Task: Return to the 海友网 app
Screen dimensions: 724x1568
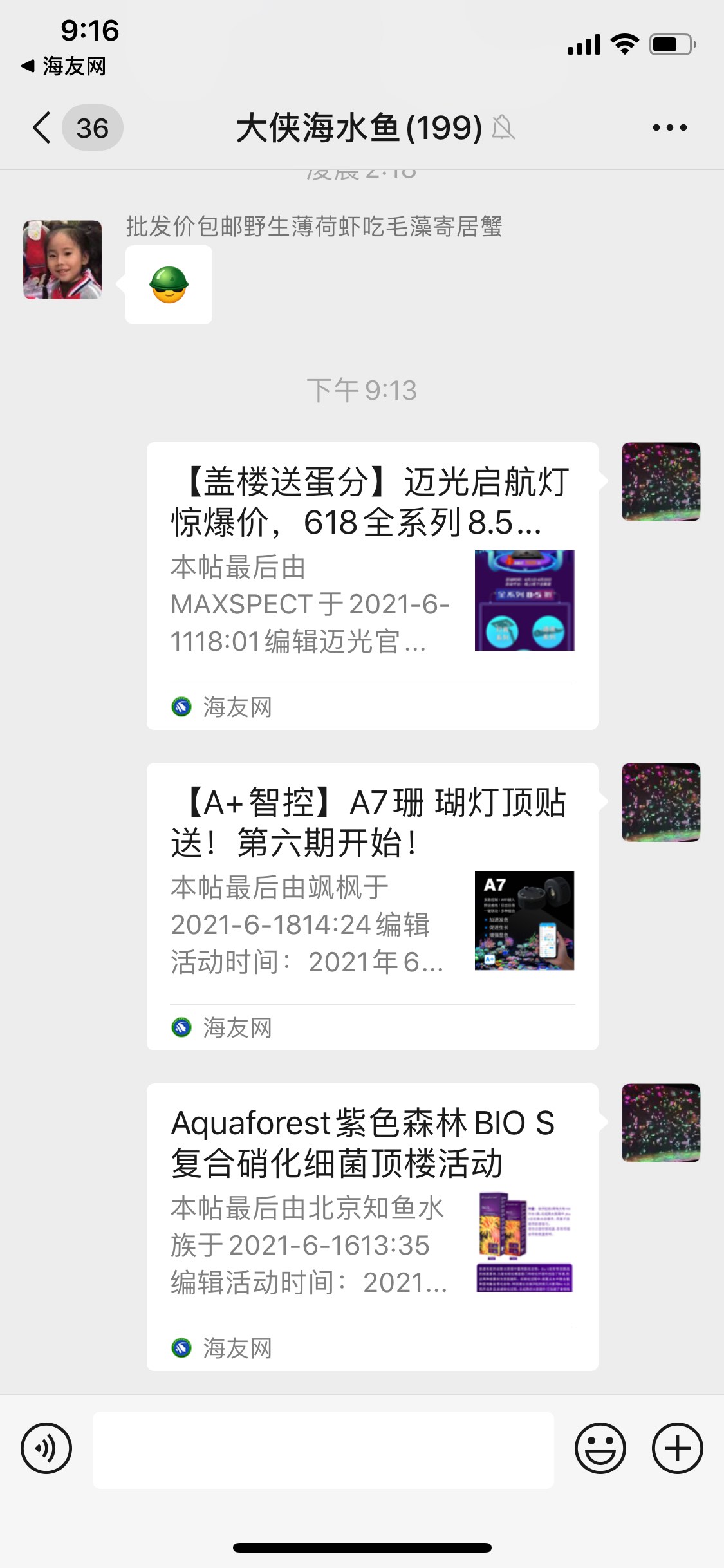Action: click(x=64, y=66)
